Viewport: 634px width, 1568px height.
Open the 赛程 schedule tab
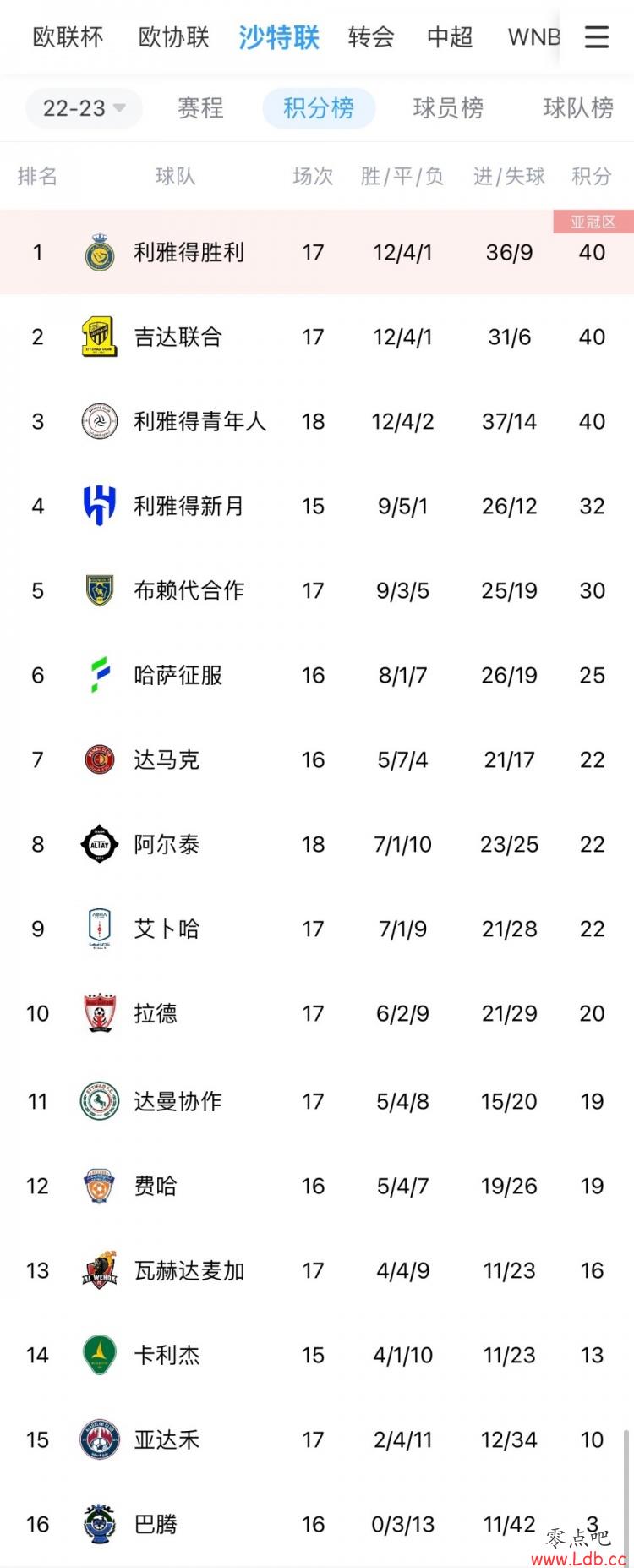200,108
